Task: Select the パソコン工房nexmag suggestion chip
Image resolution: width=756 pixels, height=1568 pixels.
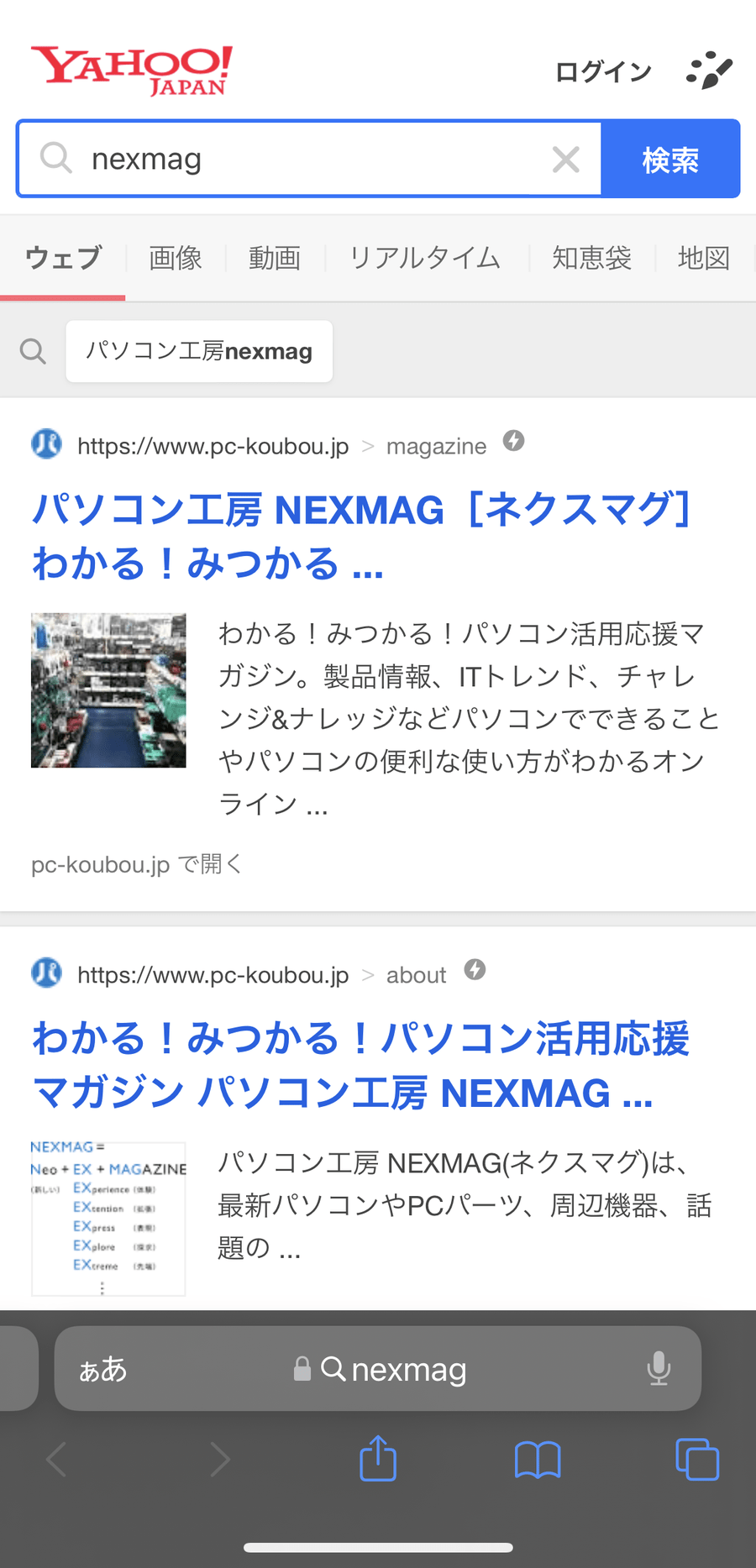Action: pos(199,351)
